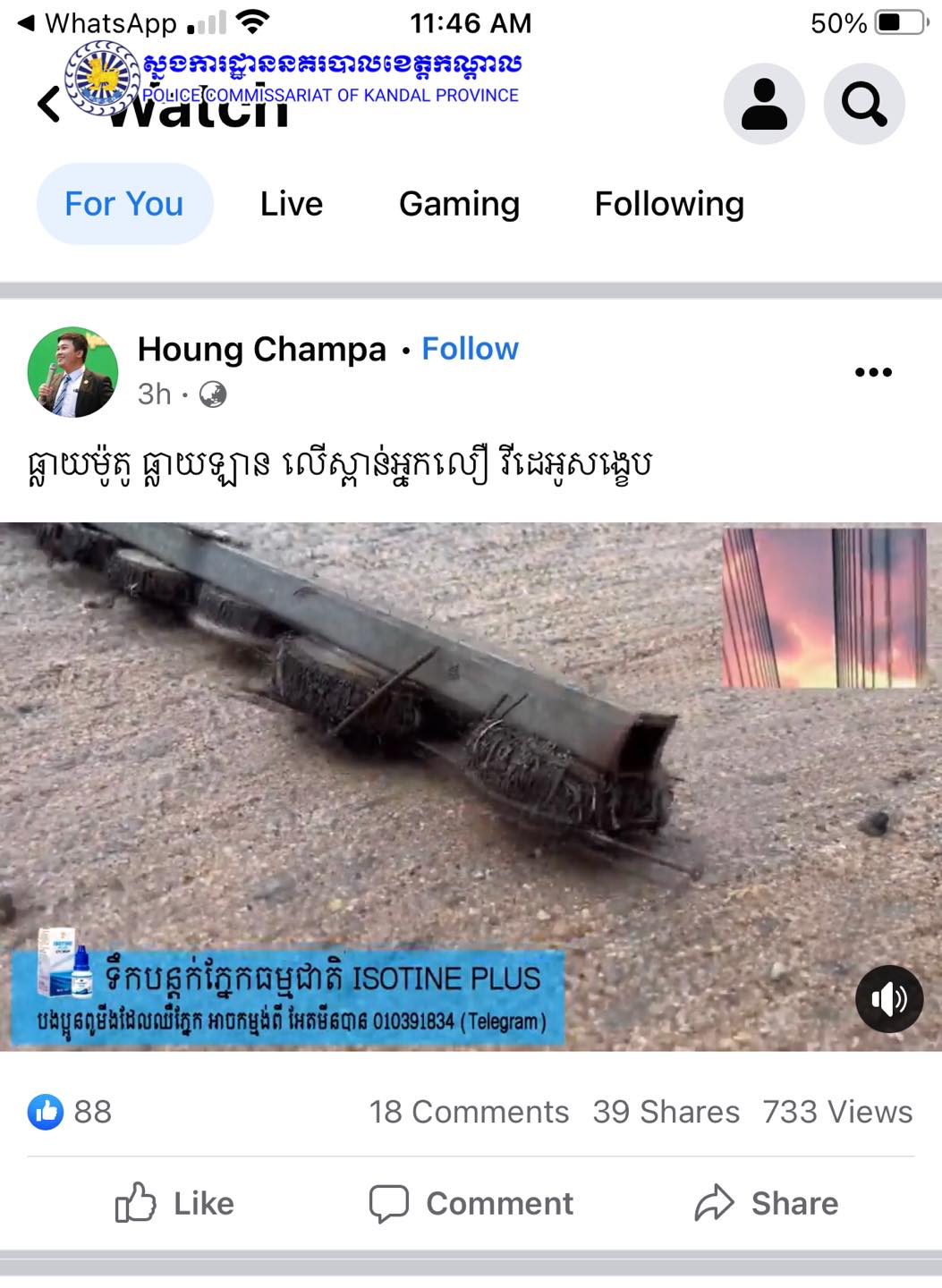Switch to the Live tab
This screenshot has height=1288, width=942.
291,204
